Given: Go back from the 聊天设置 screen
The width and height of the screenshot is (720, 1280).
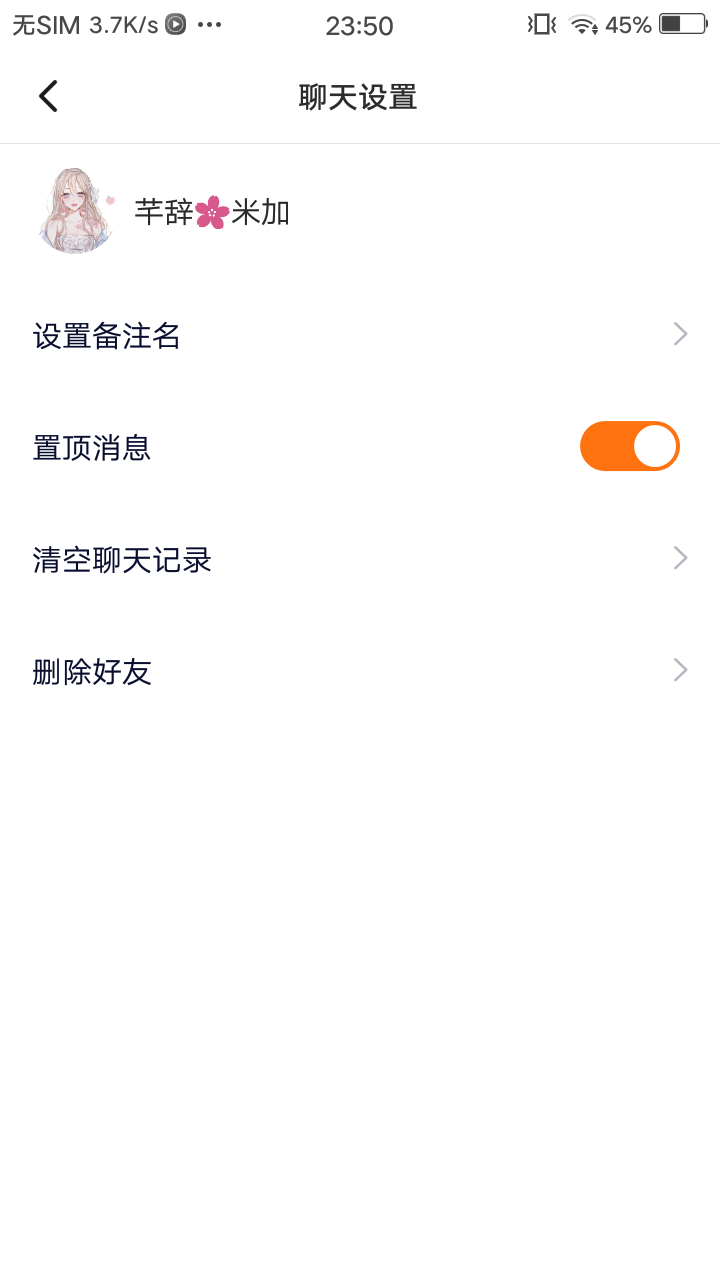Looking at the screenshot, I should pos(48,96).
